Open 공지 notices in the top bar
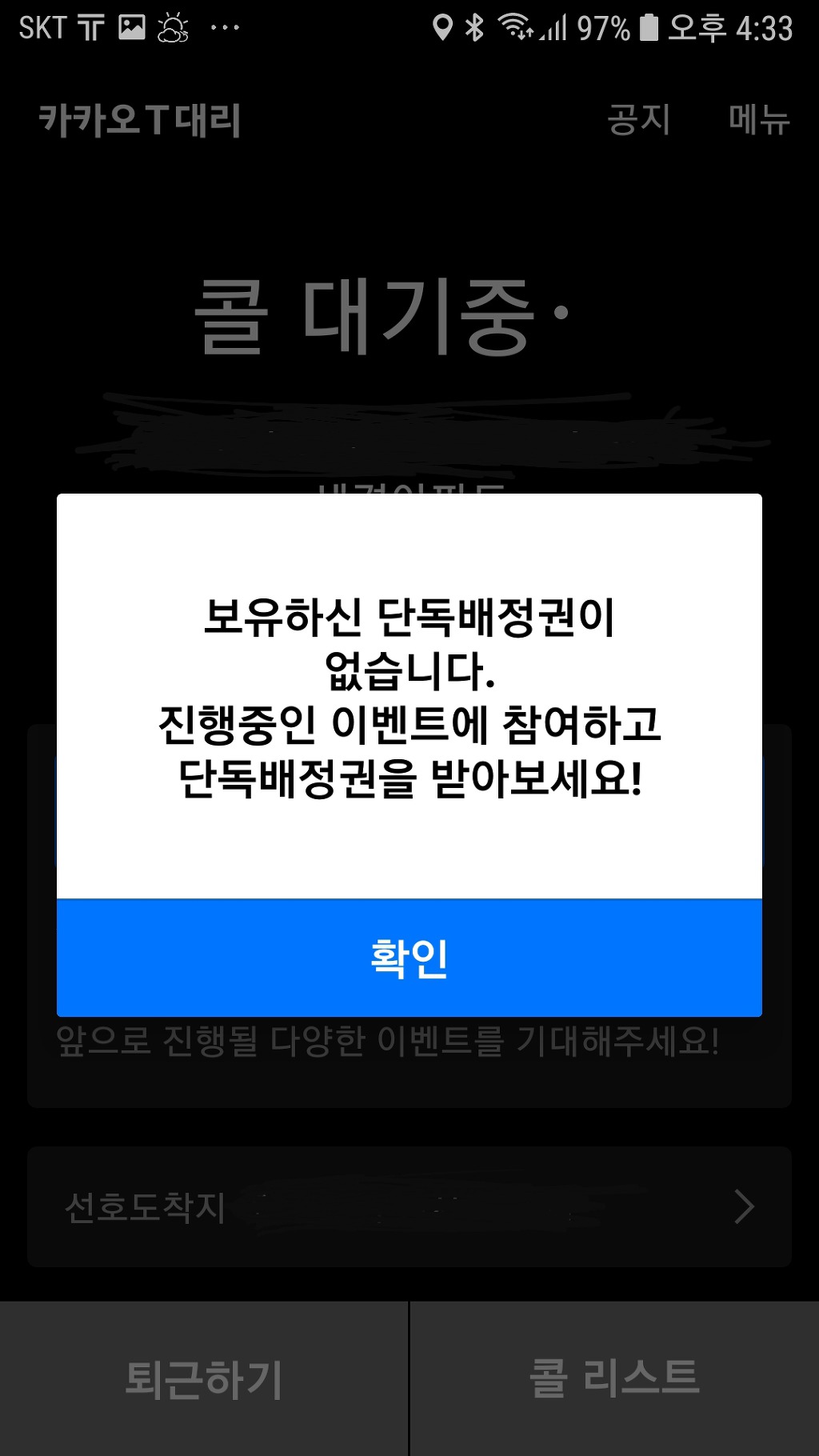The width and height of the screenshot is (819, 1456). point(638,120)
